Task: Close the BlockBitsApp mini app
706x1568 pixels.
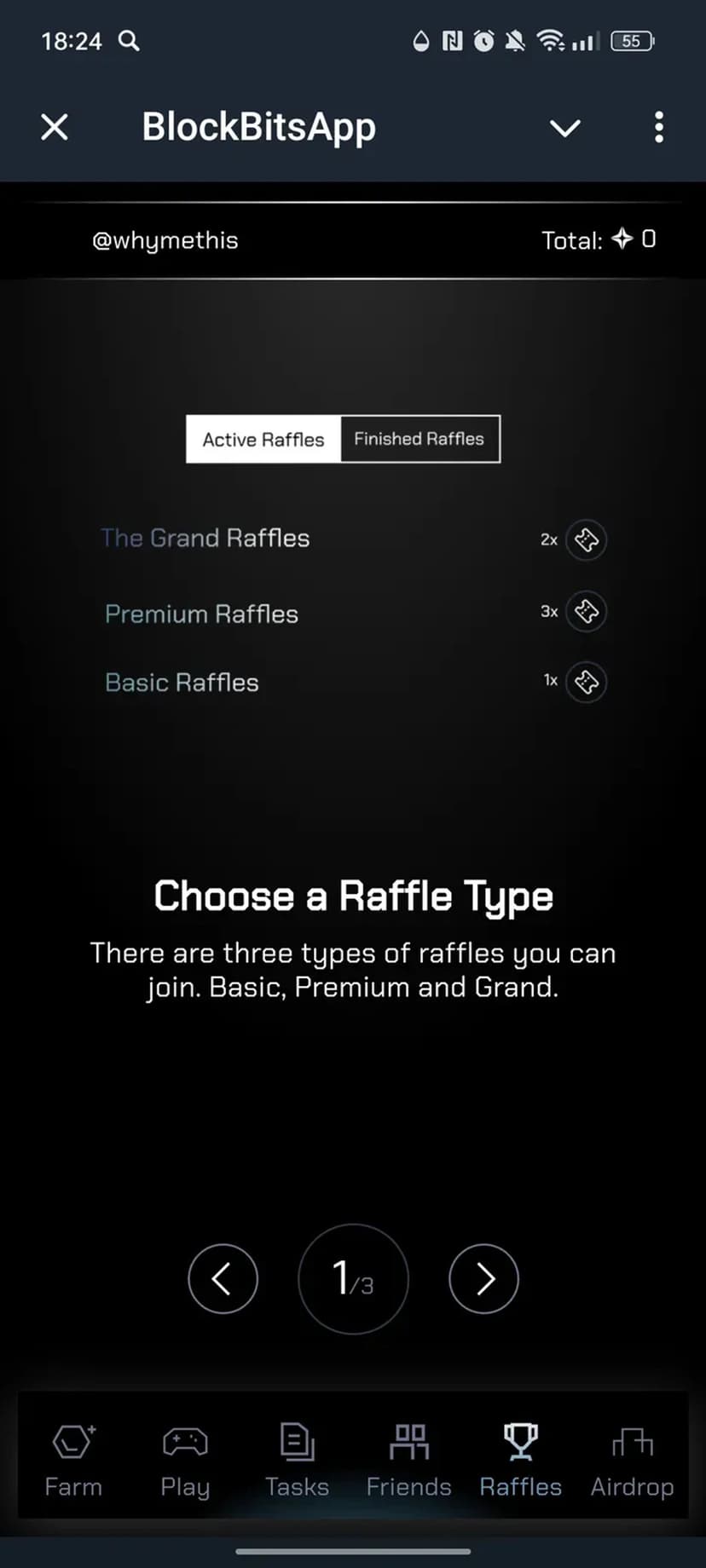Action: 55,128
